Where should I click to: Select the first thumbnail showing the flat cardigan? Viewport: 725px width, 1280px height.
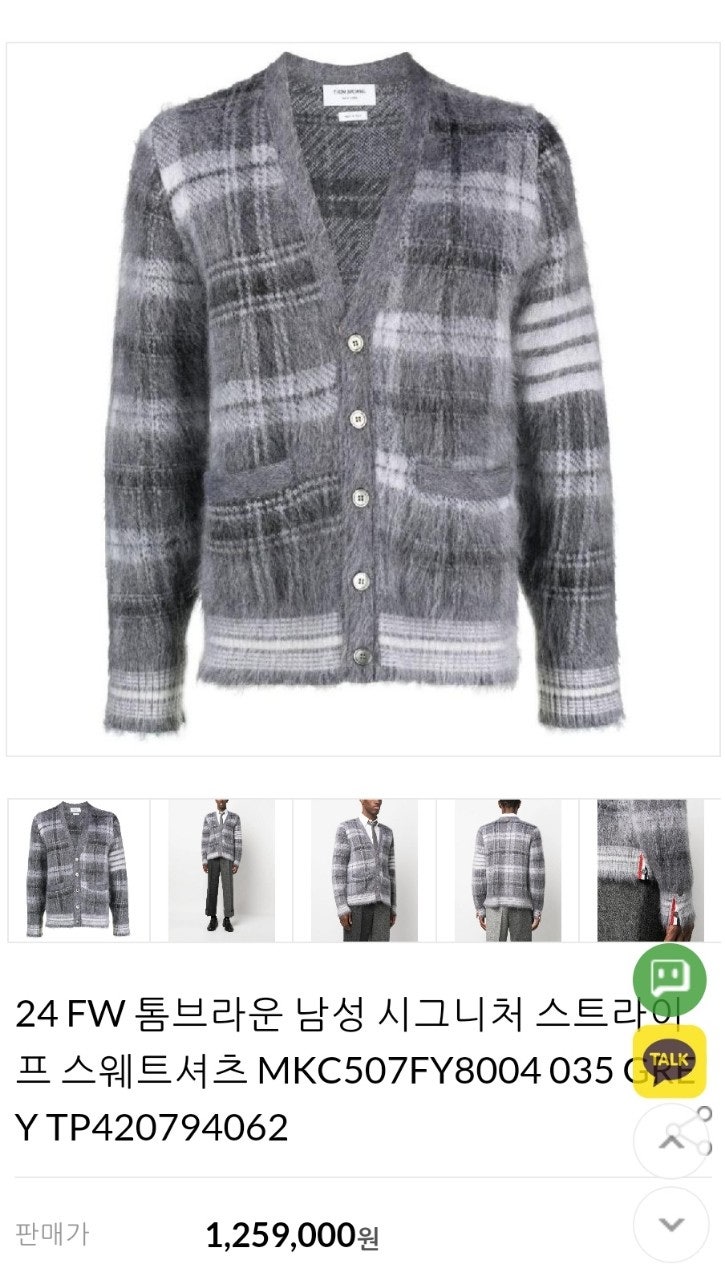77,869
